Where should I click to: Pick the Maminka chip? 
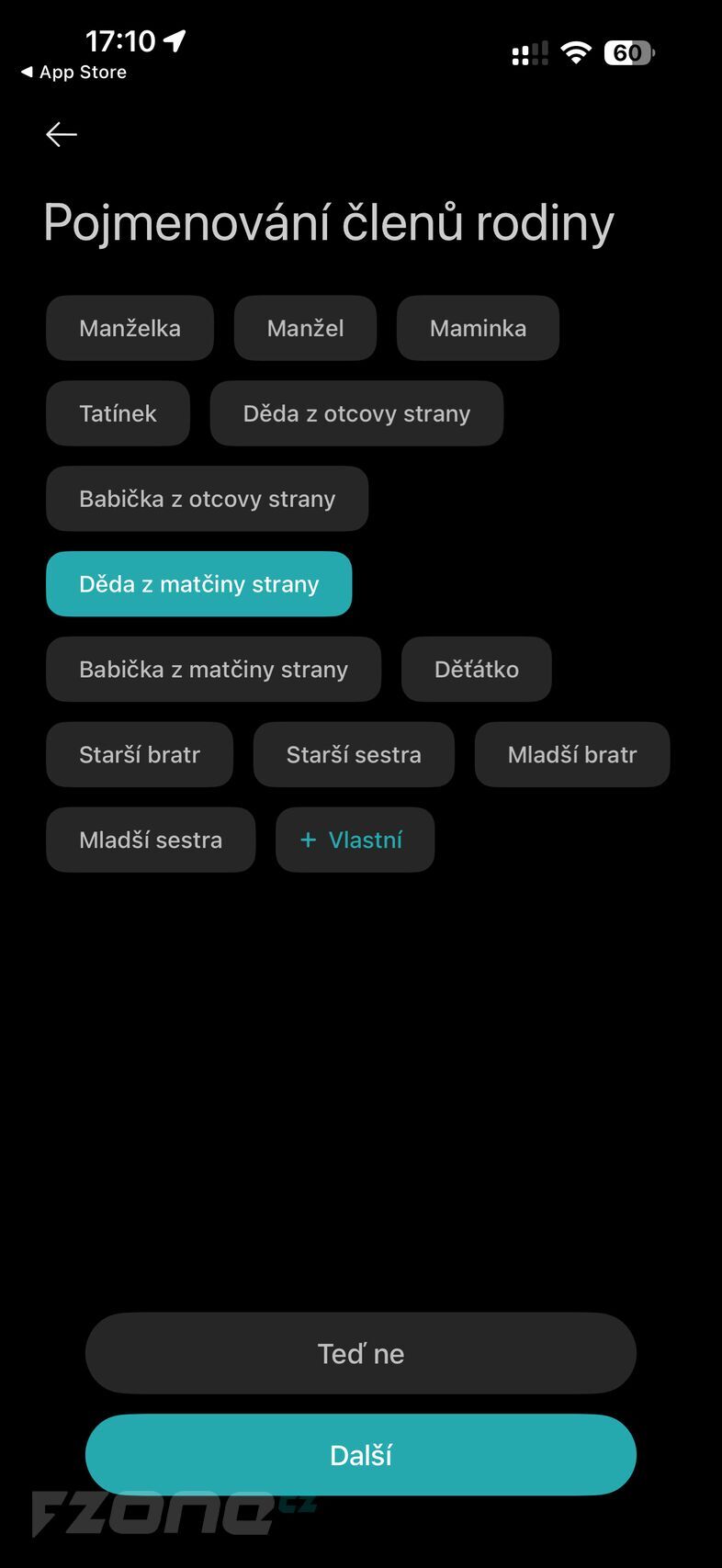tap(478, 328)
